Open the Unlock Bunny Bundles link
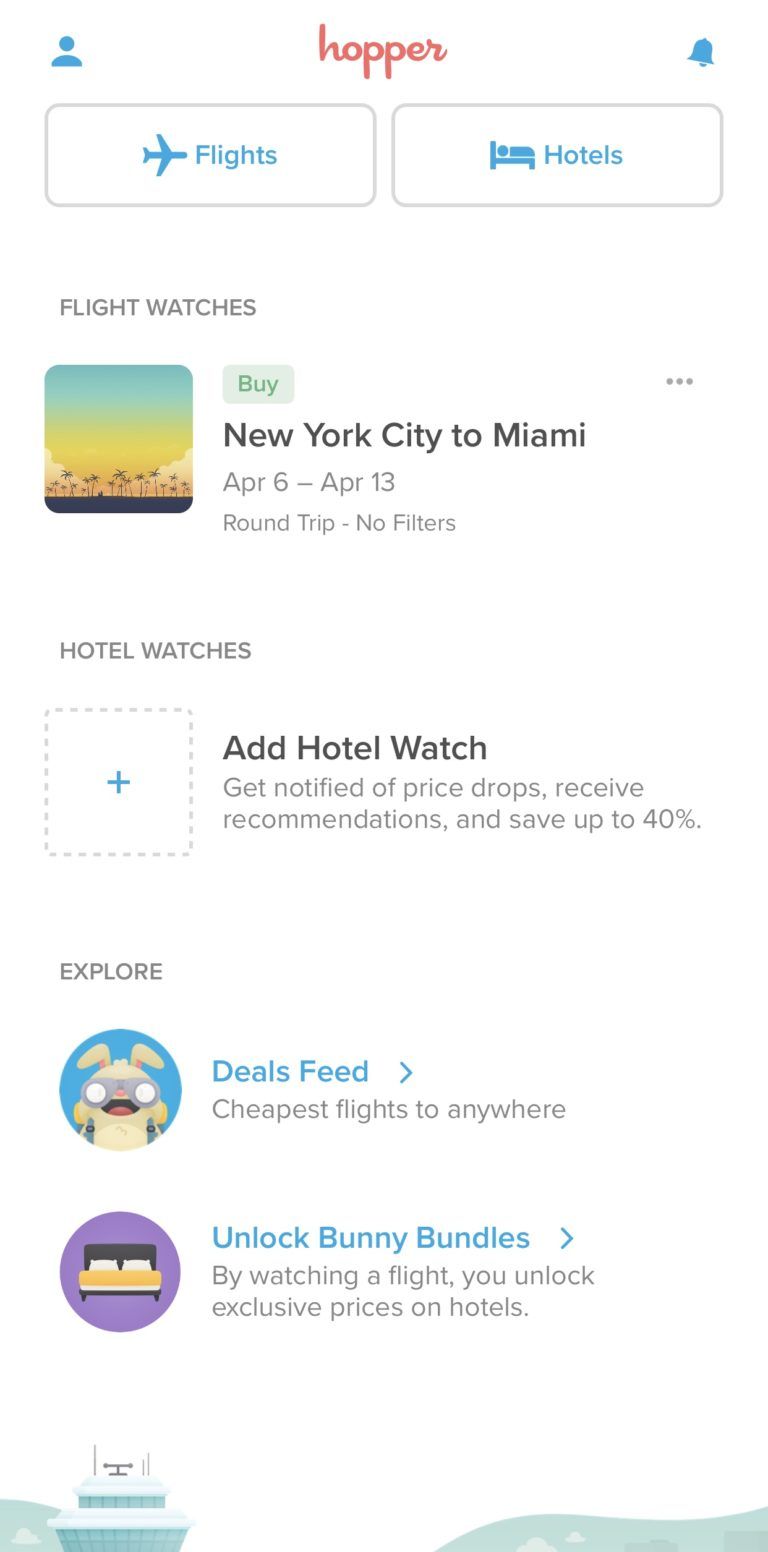 [370, 1237]
